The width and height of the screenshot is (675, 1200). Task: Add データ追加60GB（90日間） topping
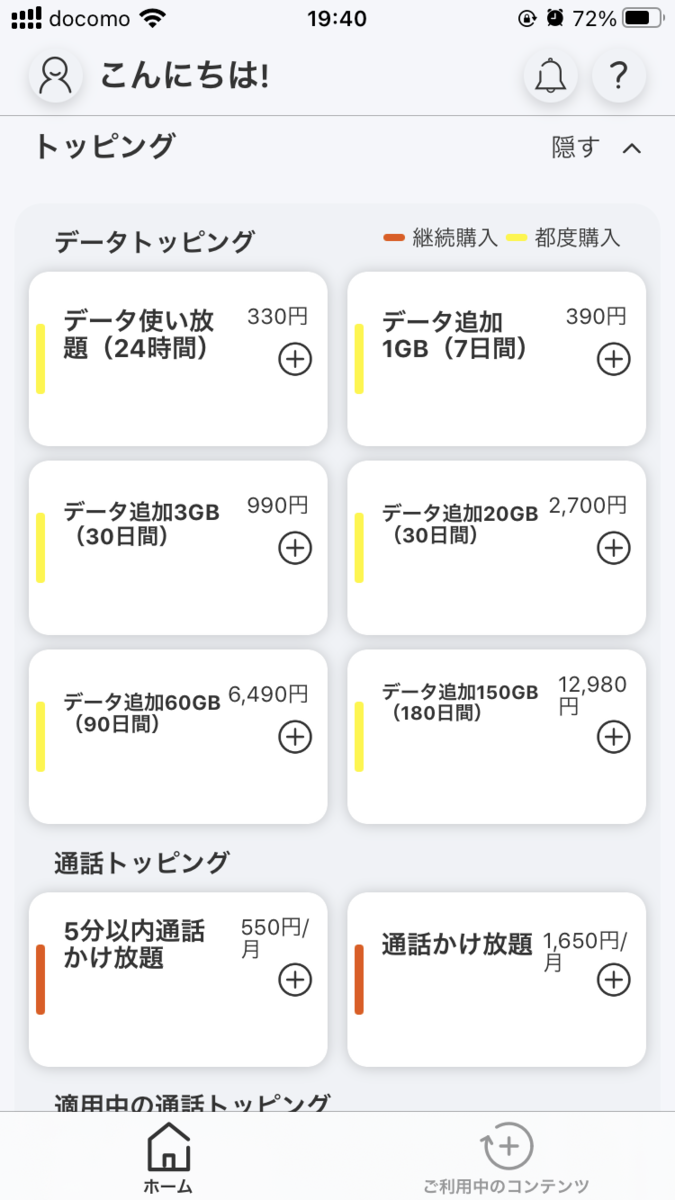pos(294,737)
